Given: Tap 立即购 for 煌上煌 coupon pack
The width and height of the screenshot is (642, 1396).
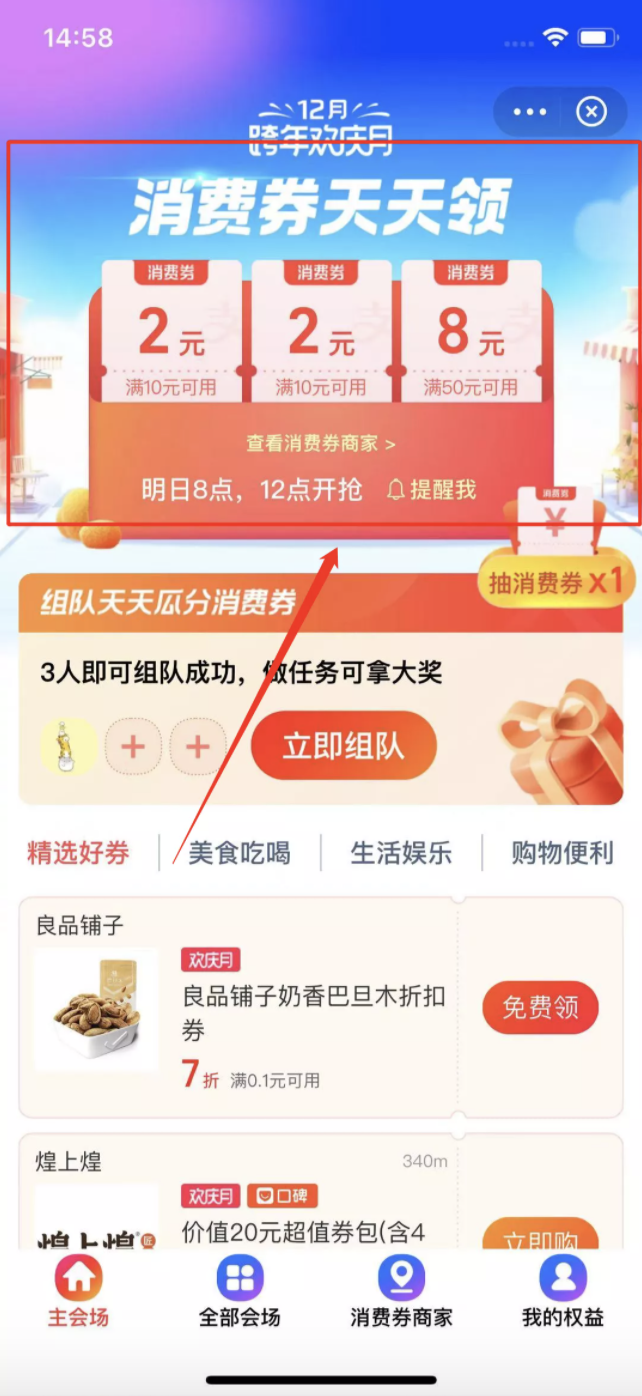Looking at the screenshot, I should click(x=540, y=1238).
